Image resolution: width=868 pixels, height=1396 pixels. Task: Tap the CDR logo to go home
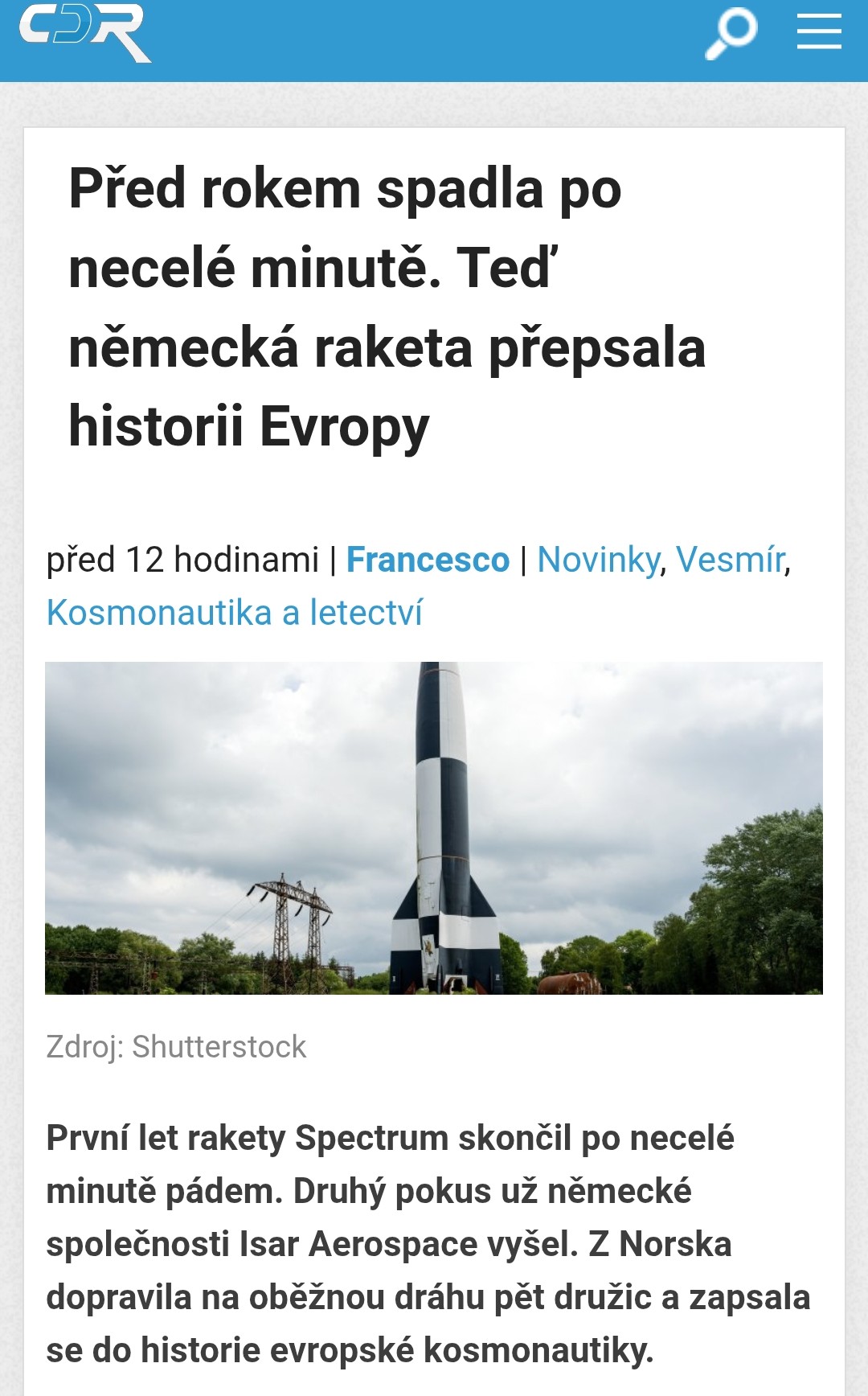85,32
